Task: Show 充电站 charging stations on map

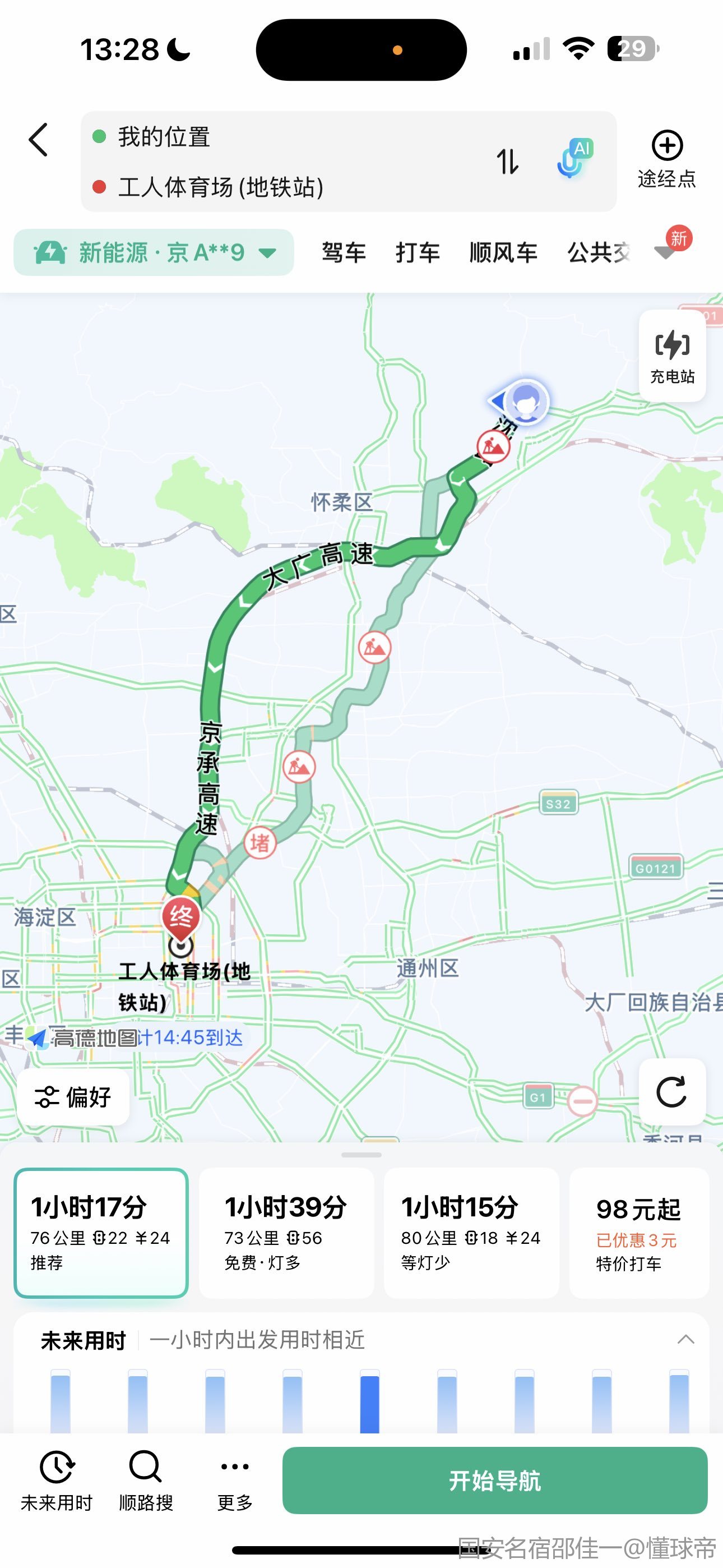Action: click(672, 356)
